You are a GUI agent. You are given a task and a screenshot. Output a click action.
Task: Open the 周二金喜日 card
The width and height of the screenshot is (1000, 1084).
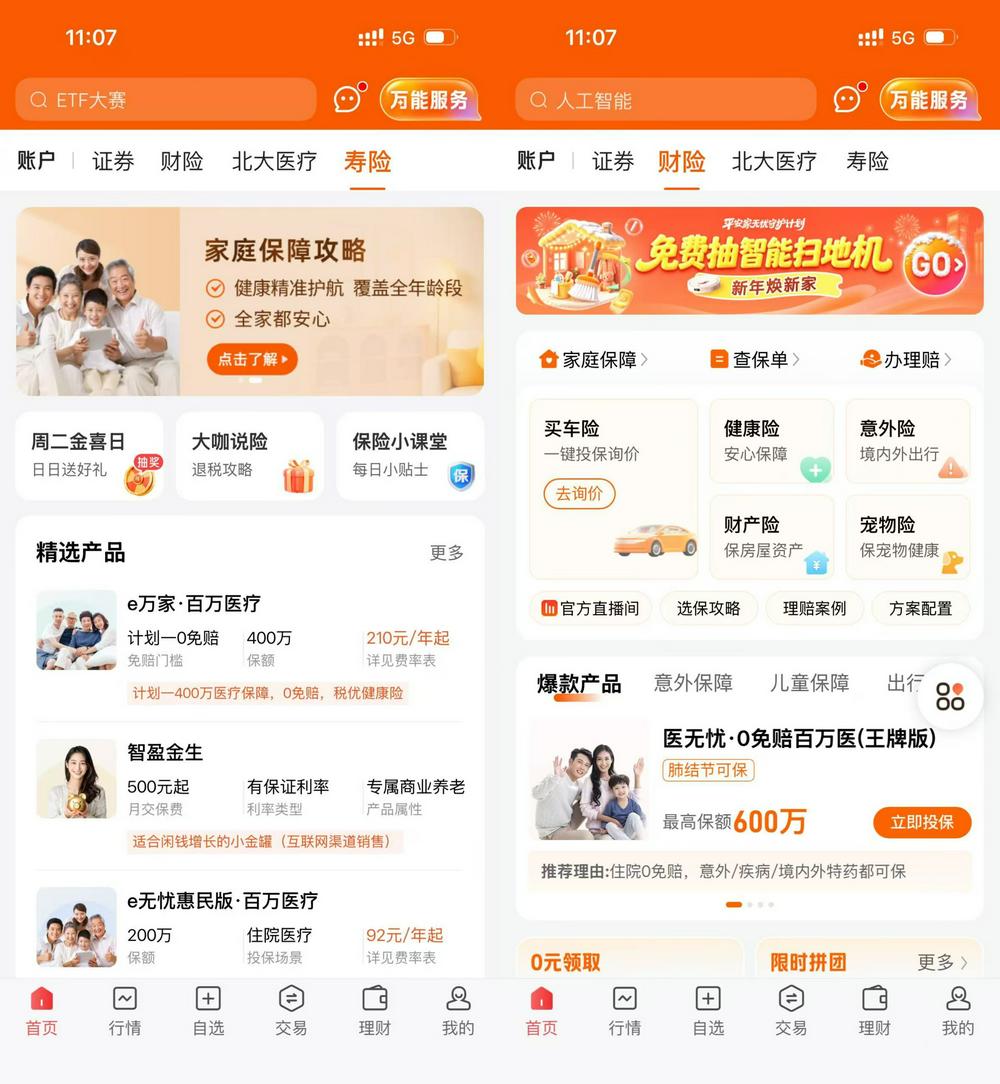click(88, 455)
